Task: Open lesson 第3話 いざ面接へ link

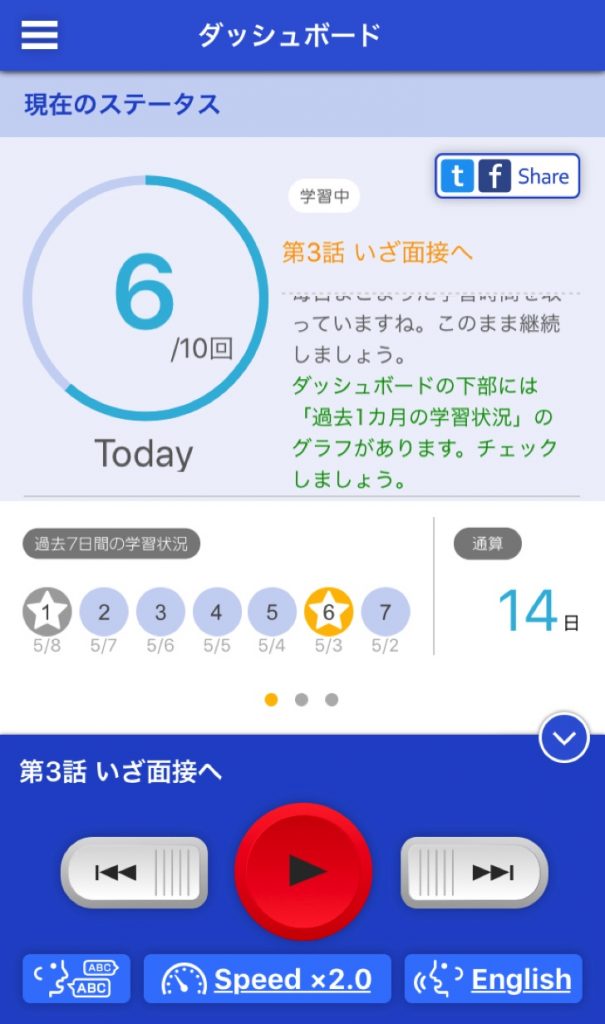Action: [377, 252]
